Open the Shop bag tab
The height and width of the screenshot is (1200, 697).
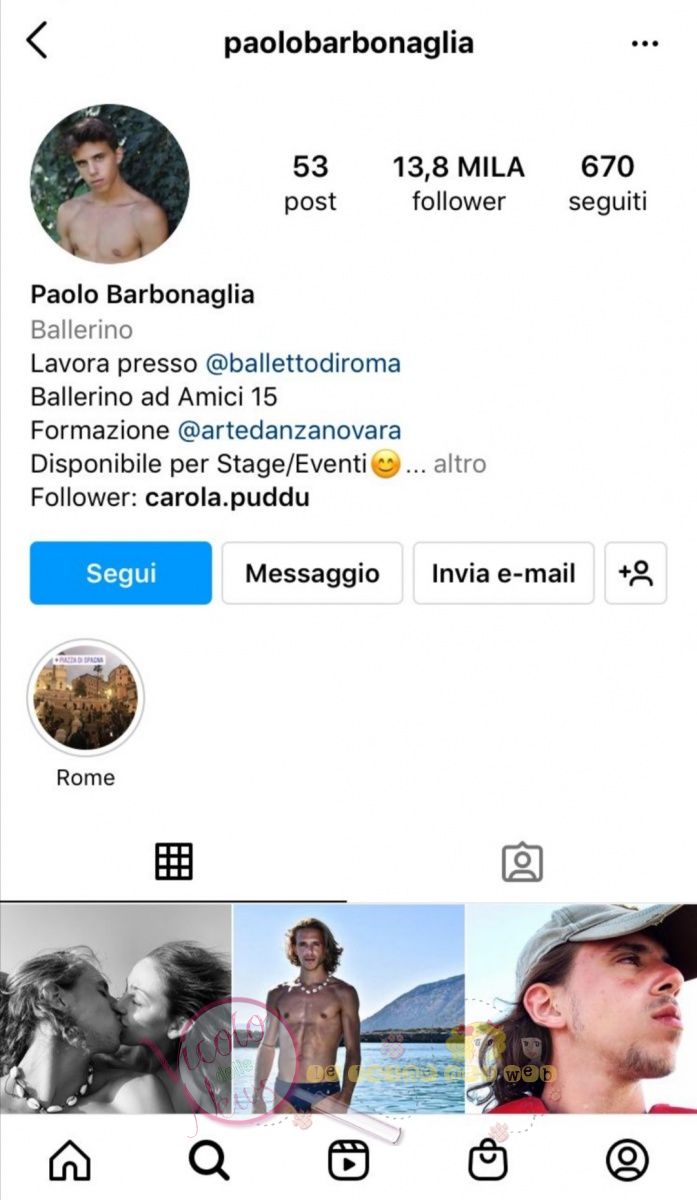tap(488, 1160)
